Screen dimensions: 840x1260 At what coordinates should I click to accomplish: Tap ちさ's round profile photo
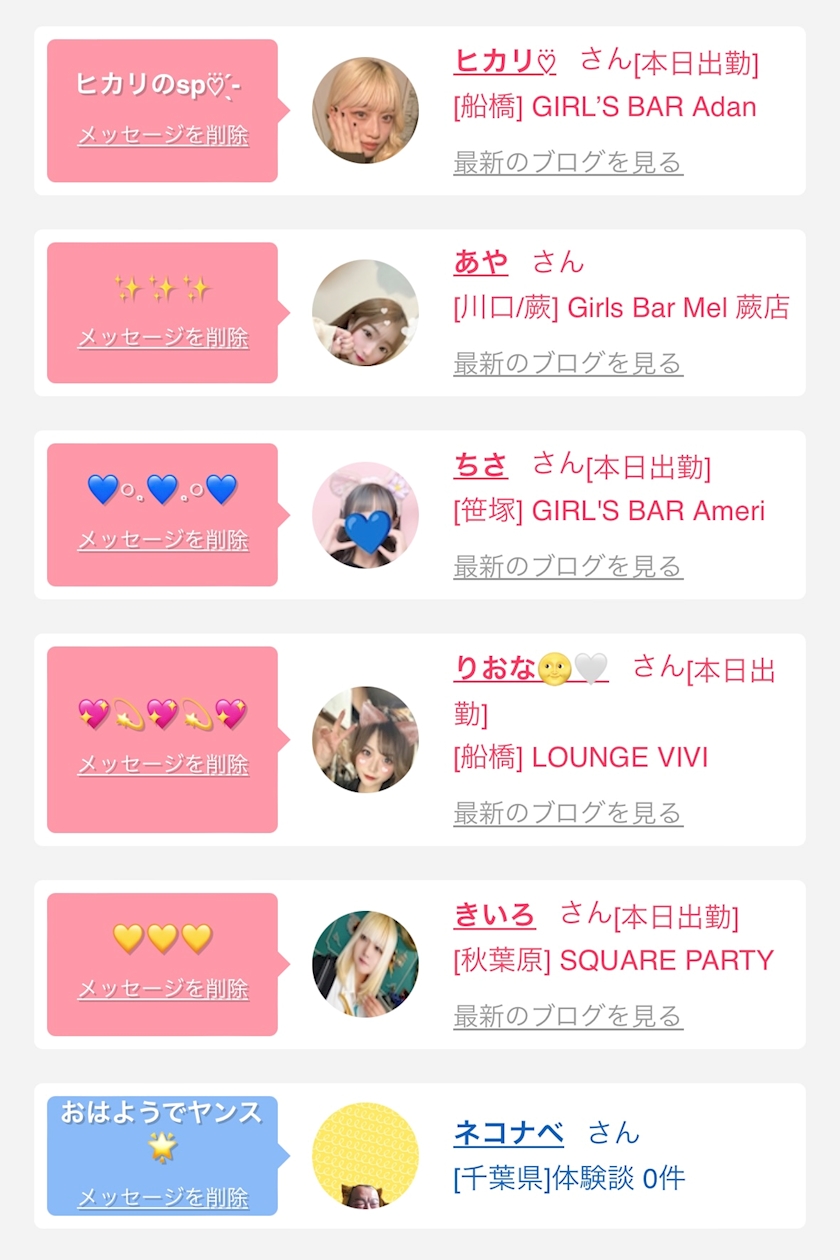[365, 515]
